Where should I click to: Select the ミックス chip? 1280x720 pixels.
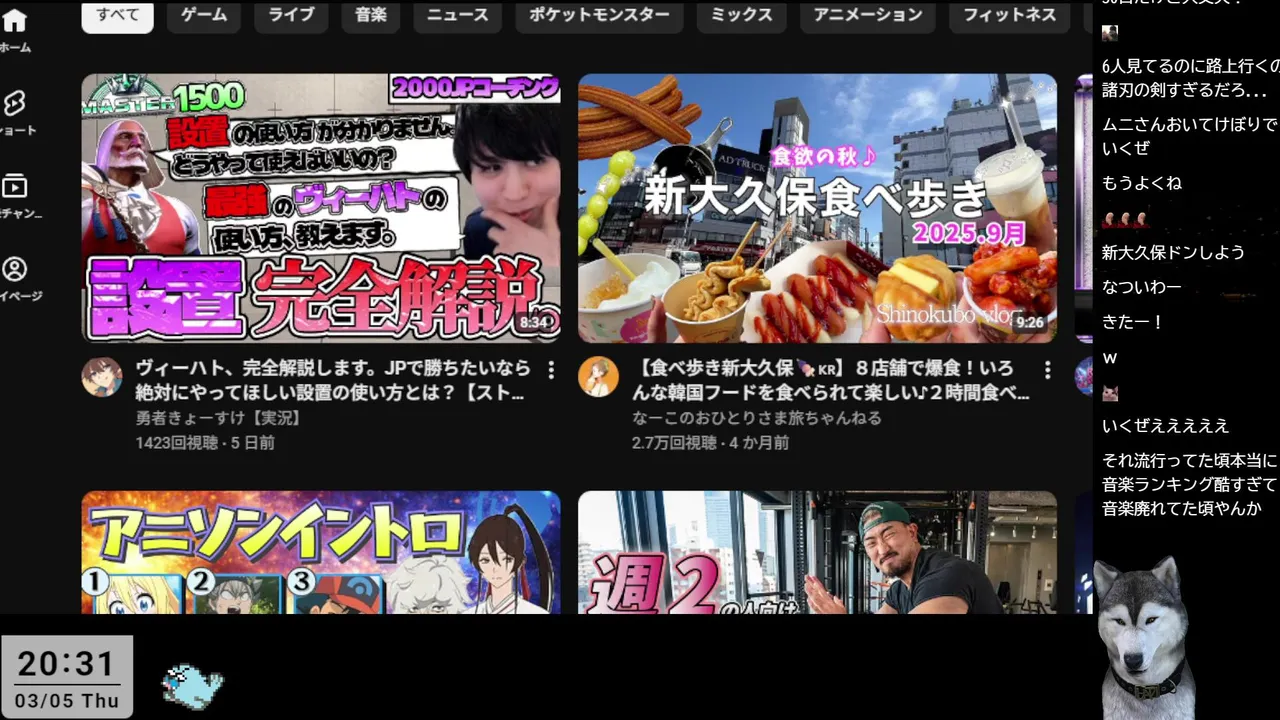point(741,15)
